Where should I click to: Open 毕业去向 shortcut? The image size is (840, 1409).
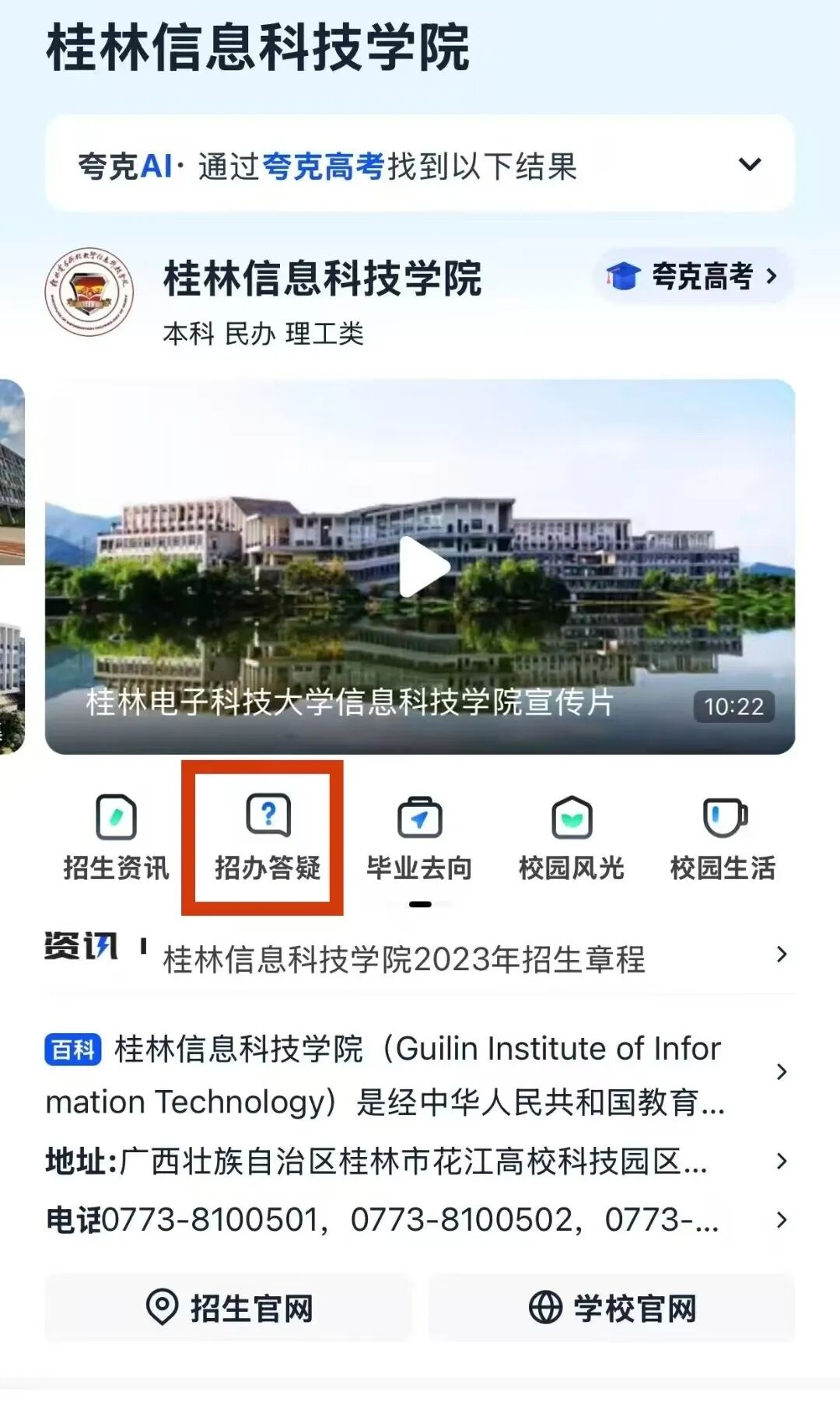tap(419, 838)
